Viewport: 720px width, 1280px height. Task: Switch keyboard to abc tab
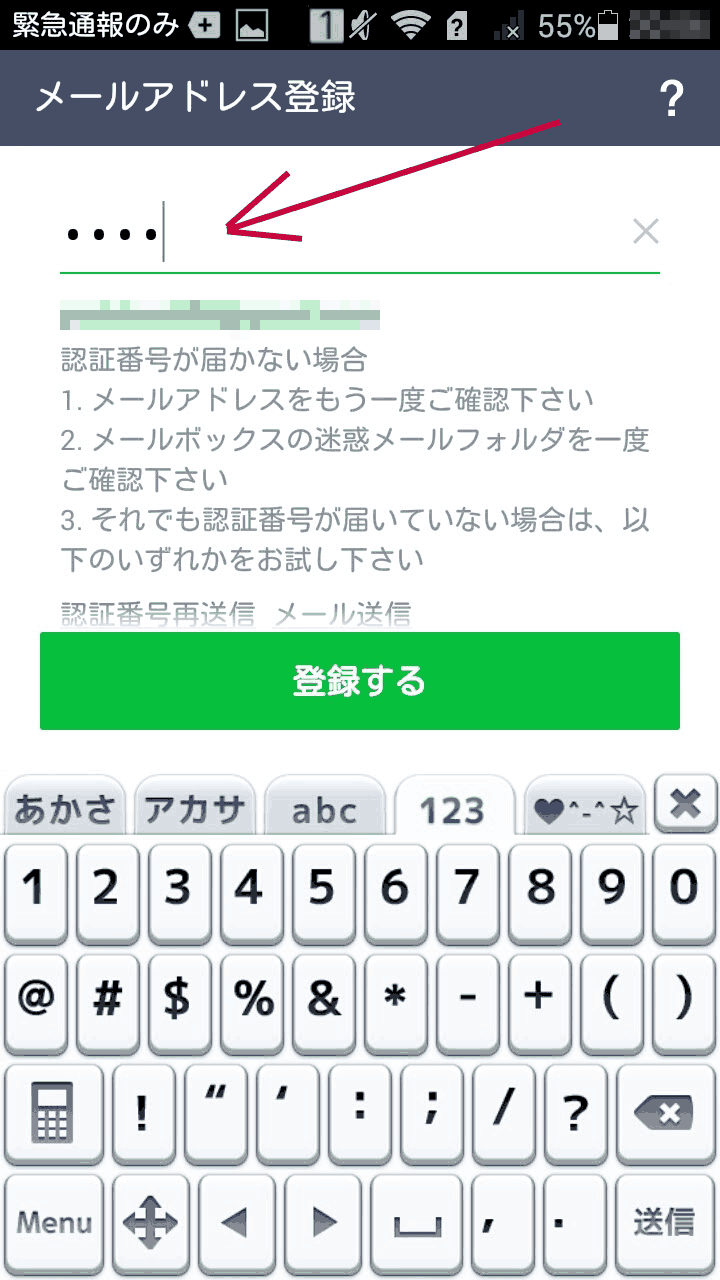(x=325, y=810)
